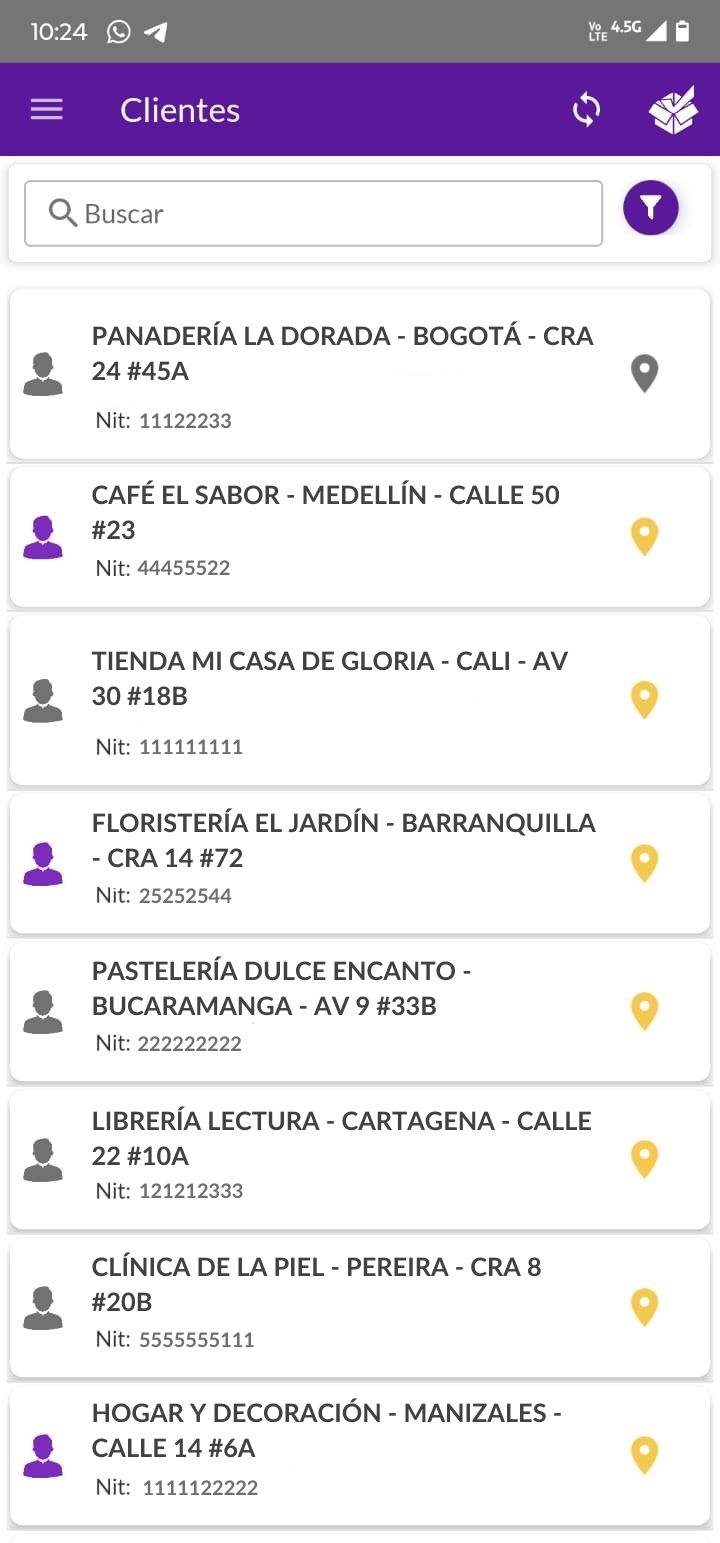720x1543 pixels.
Task: Open Tienda Mi Casa de Gloria
Action: [x=360, y=700]
